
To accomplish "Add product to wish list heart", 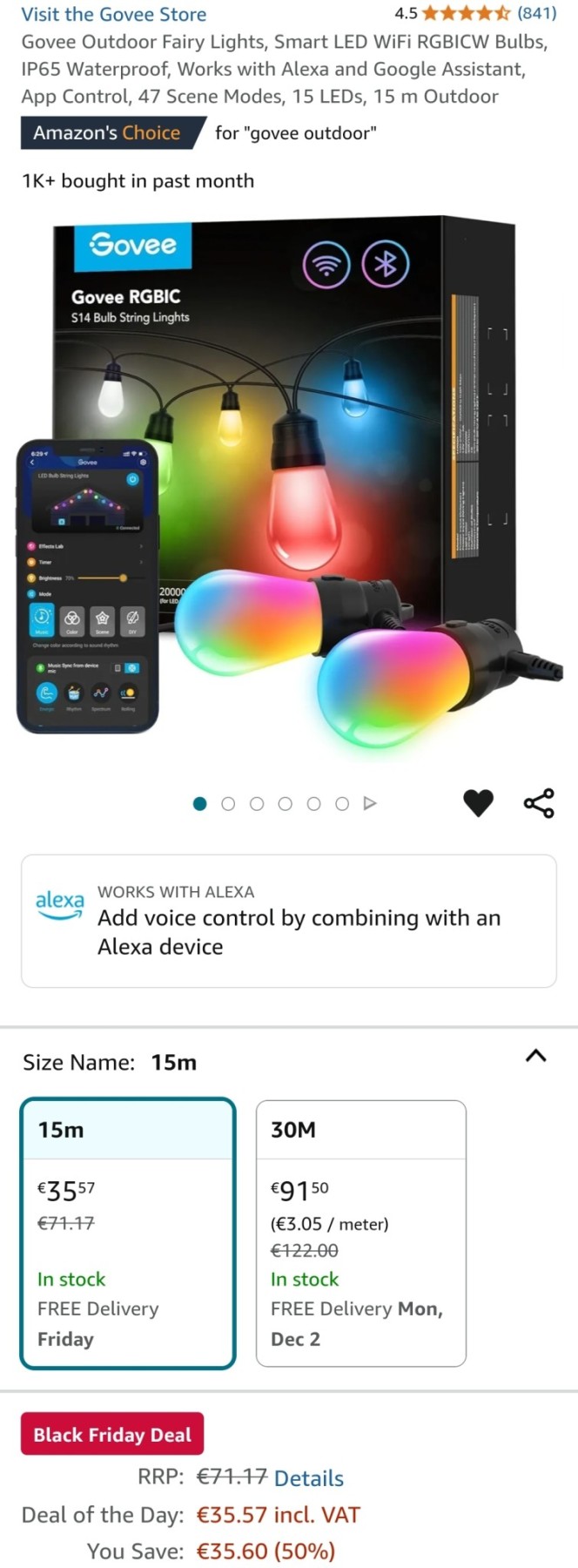I will click(478, 802).
